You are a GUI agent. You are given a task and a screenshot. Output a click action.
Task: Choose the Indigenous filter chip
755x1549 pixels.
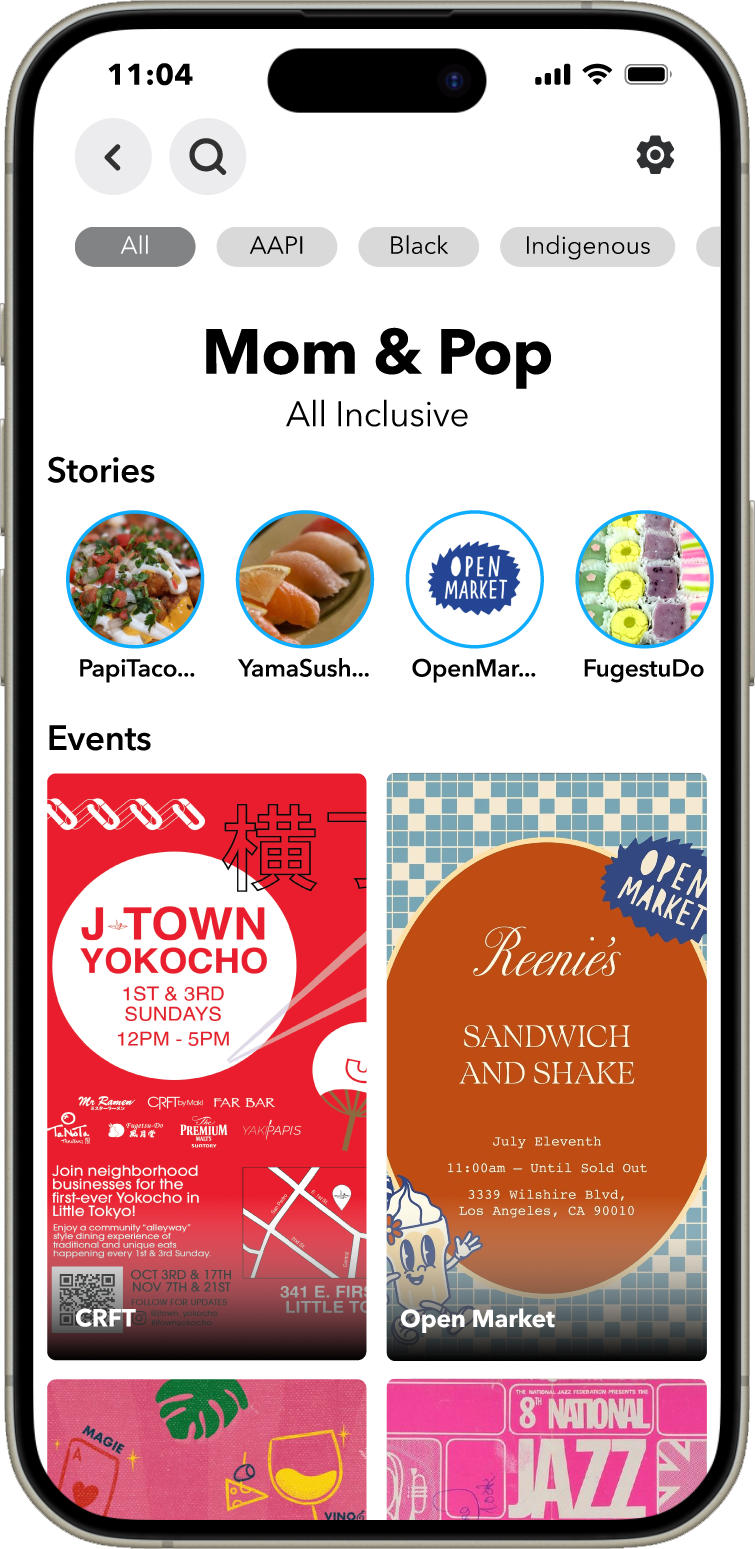coord(587,246)
